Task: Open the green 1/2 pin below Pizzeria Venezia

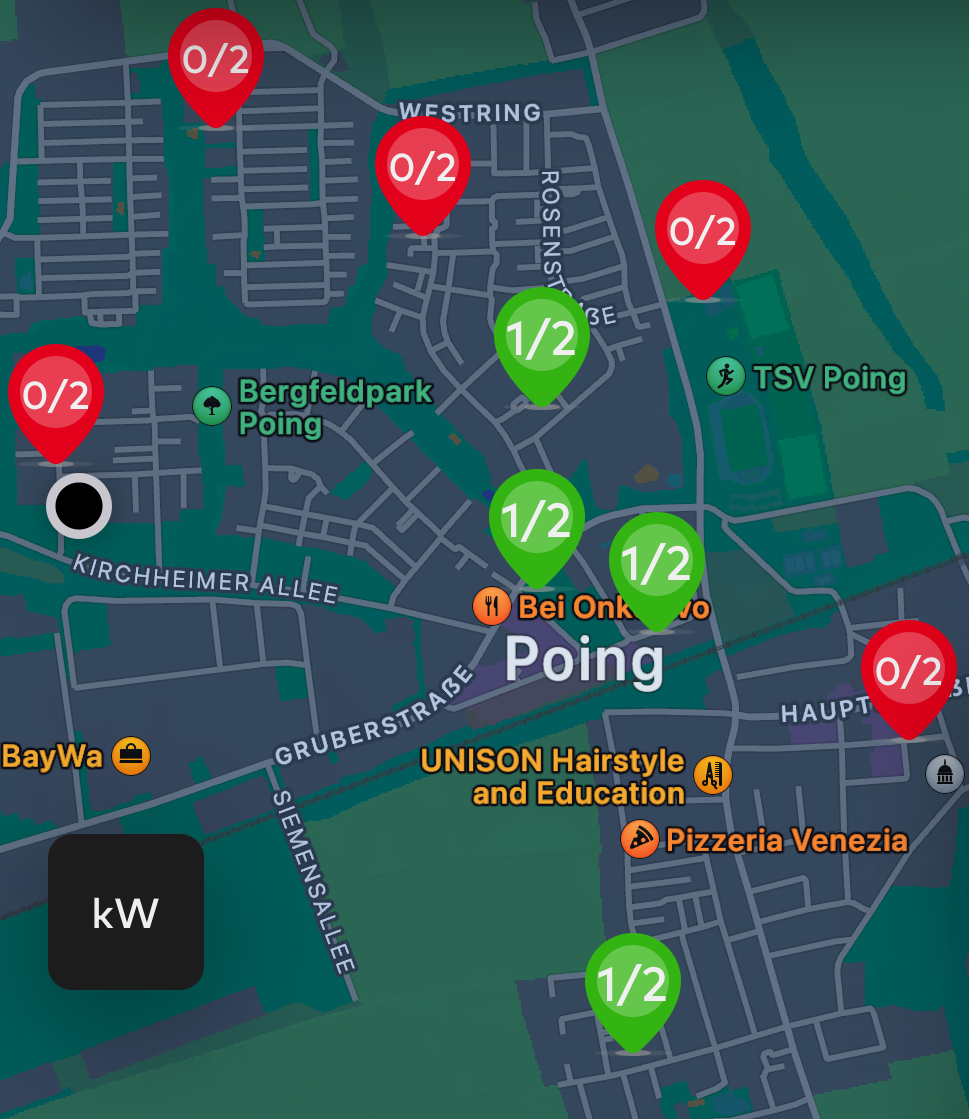Action: tap(632, 985)
